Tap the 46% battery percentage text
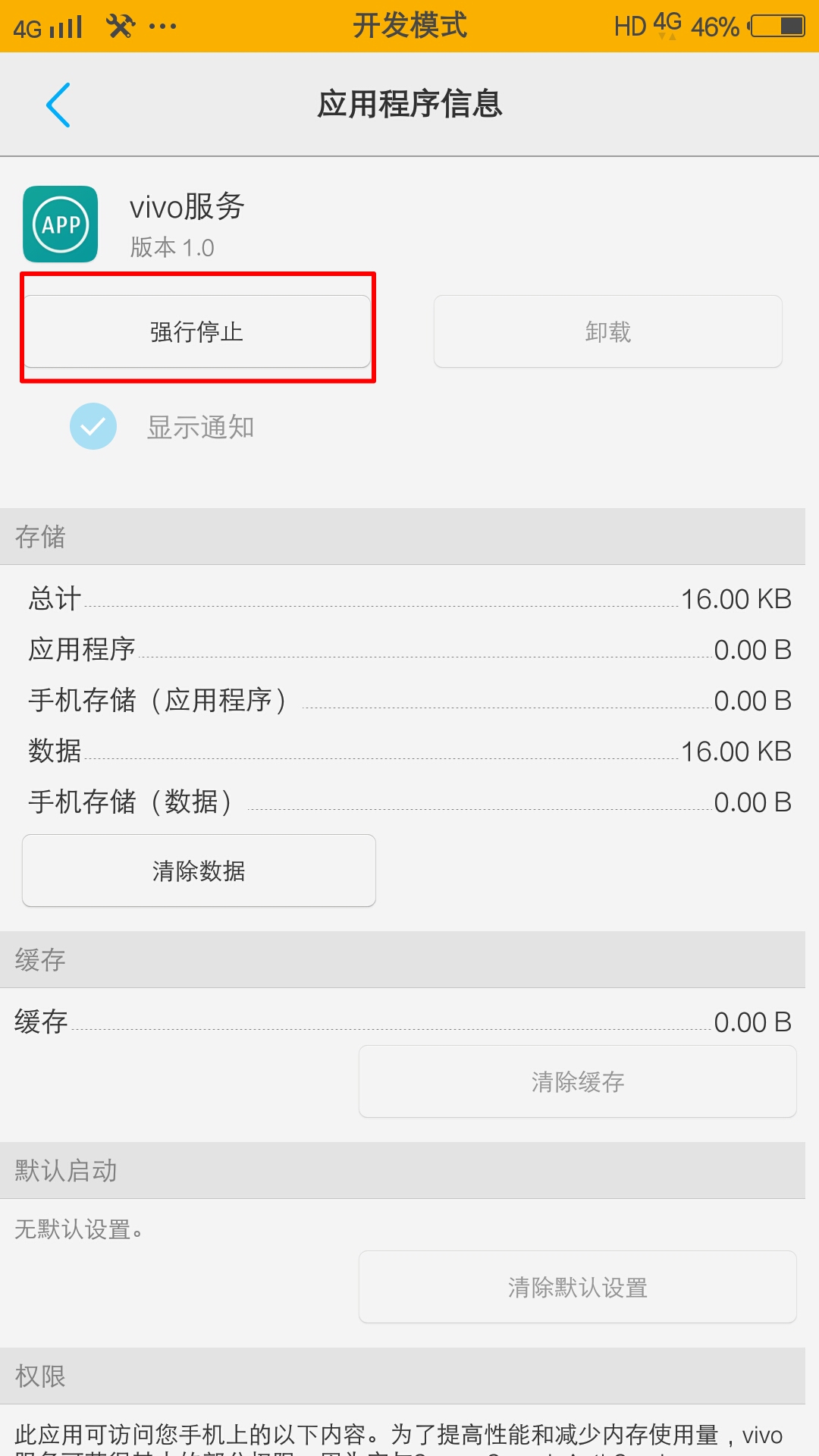The height and width of the screenshot is (1456, 819). (714, 25)
